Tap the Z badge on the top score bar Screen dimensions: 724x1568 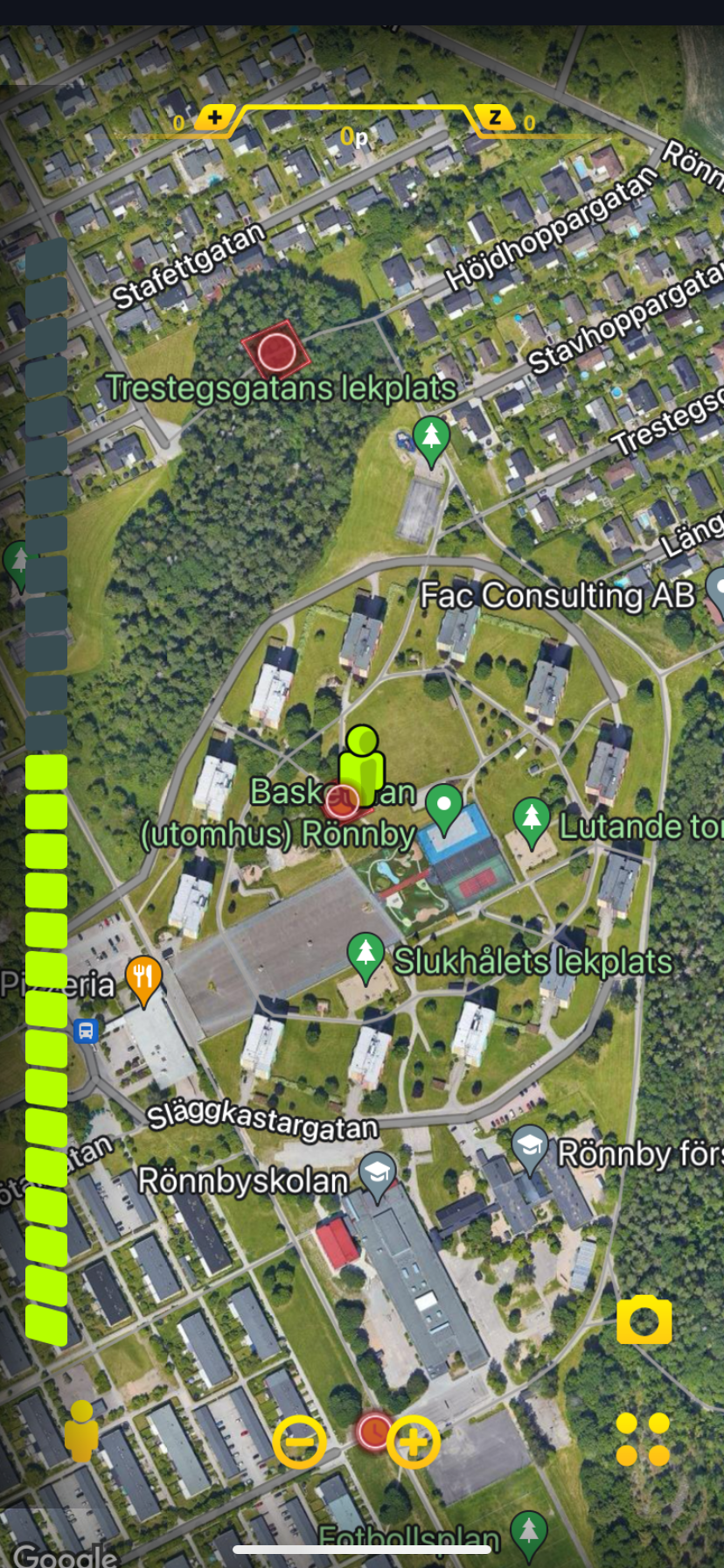495,117
